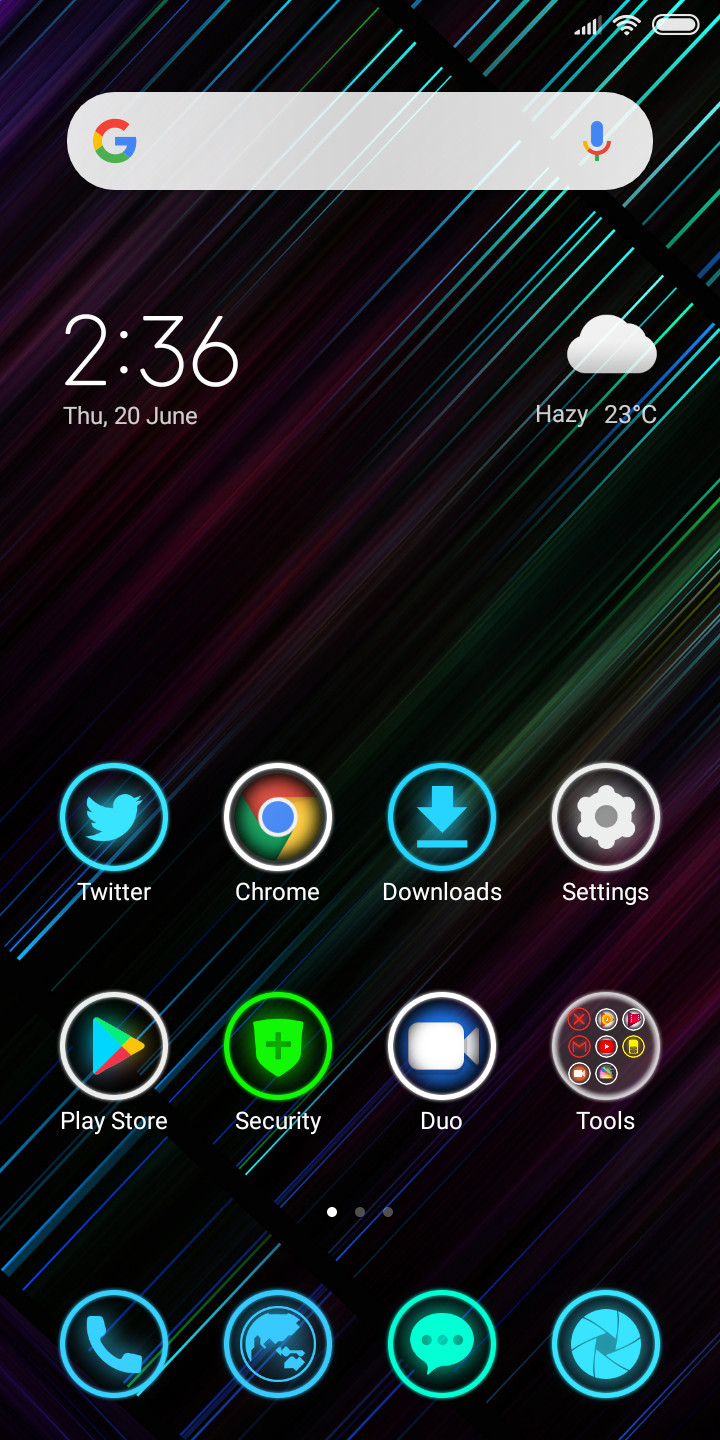Start voice search with the microphone
720x1440 pixels.
tap(597, 141)
